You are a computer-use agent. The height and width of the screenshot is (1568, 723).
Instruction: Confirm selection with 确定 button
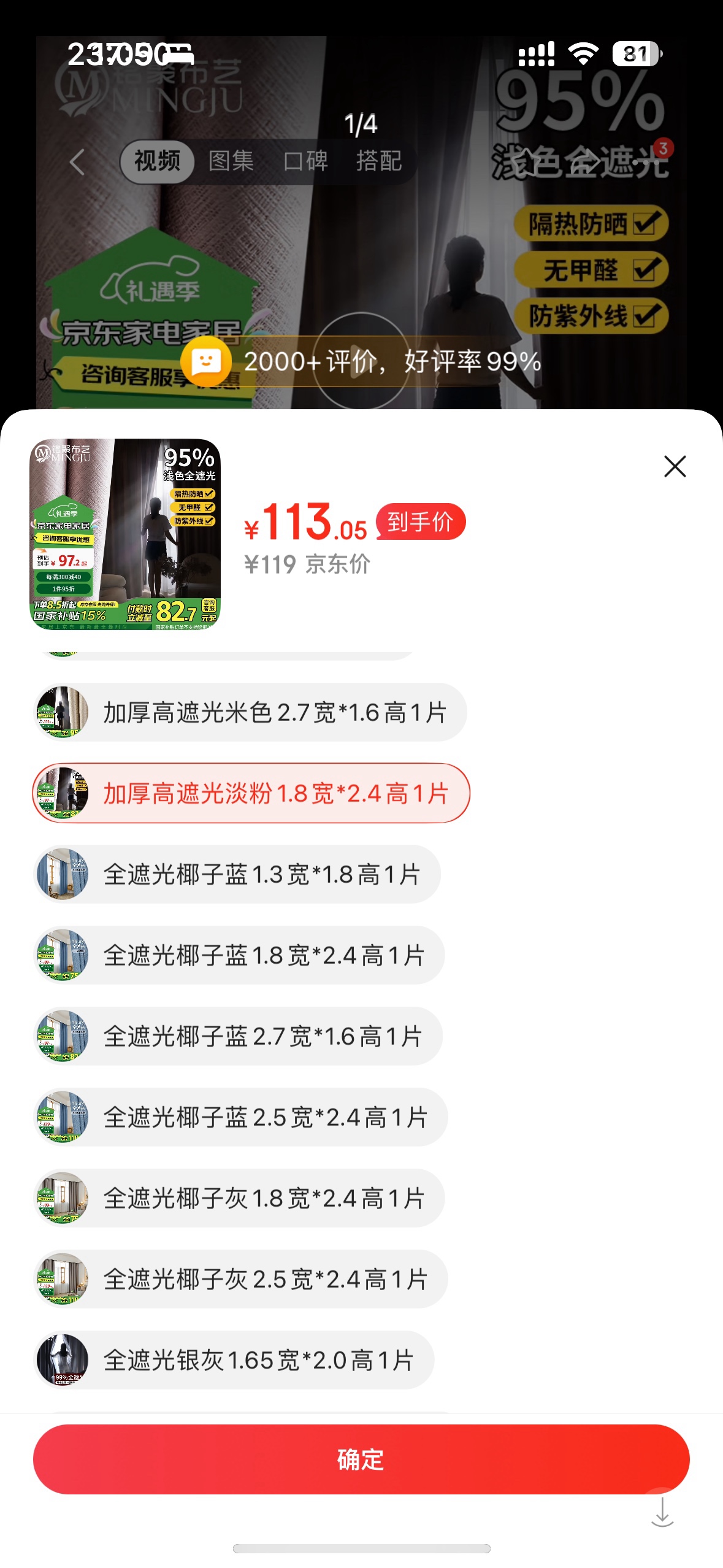point(361,1459)
